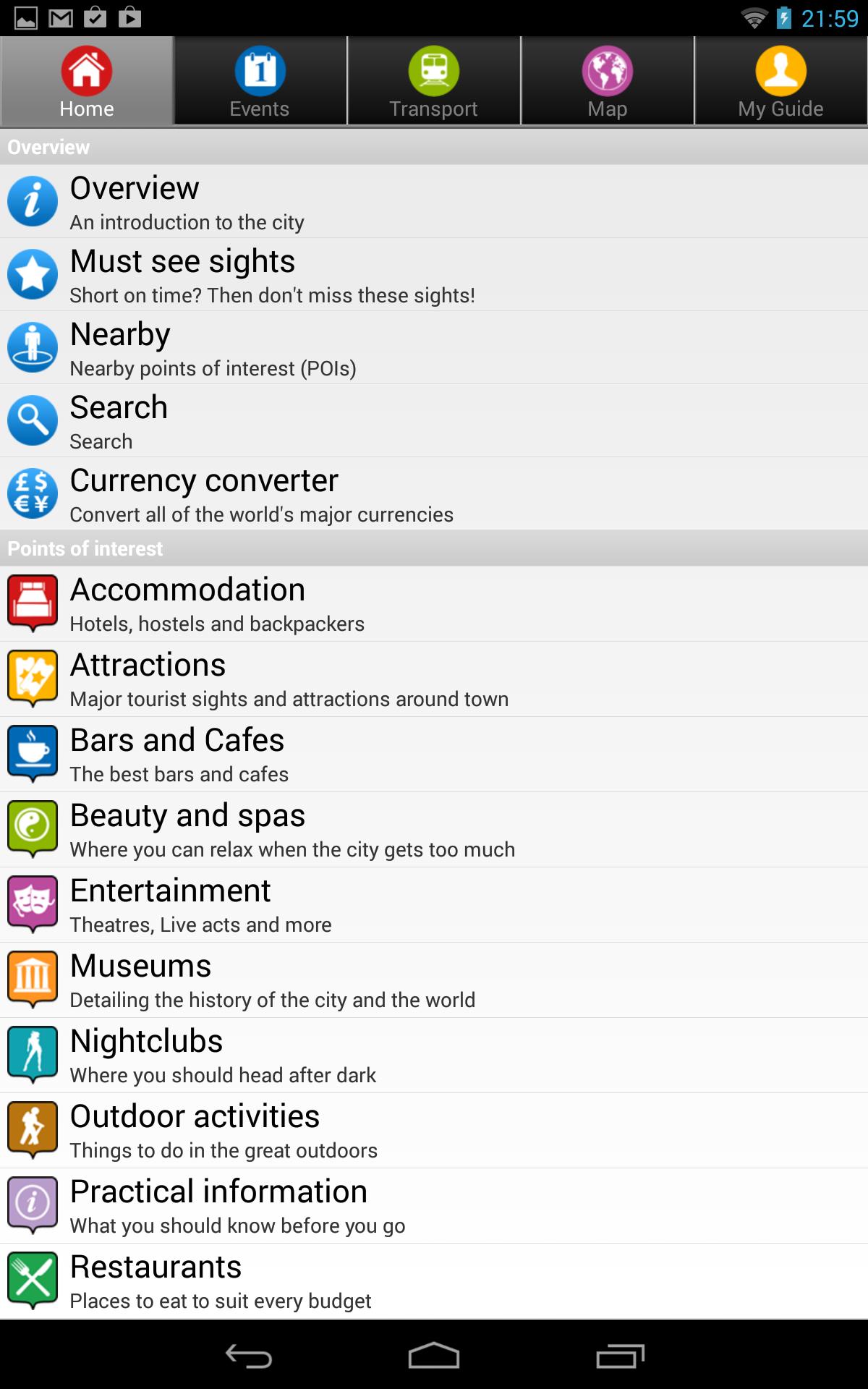Go to the My Guide tab
The height and width of the screenshot is (1389, 868).
coord(780,82)
